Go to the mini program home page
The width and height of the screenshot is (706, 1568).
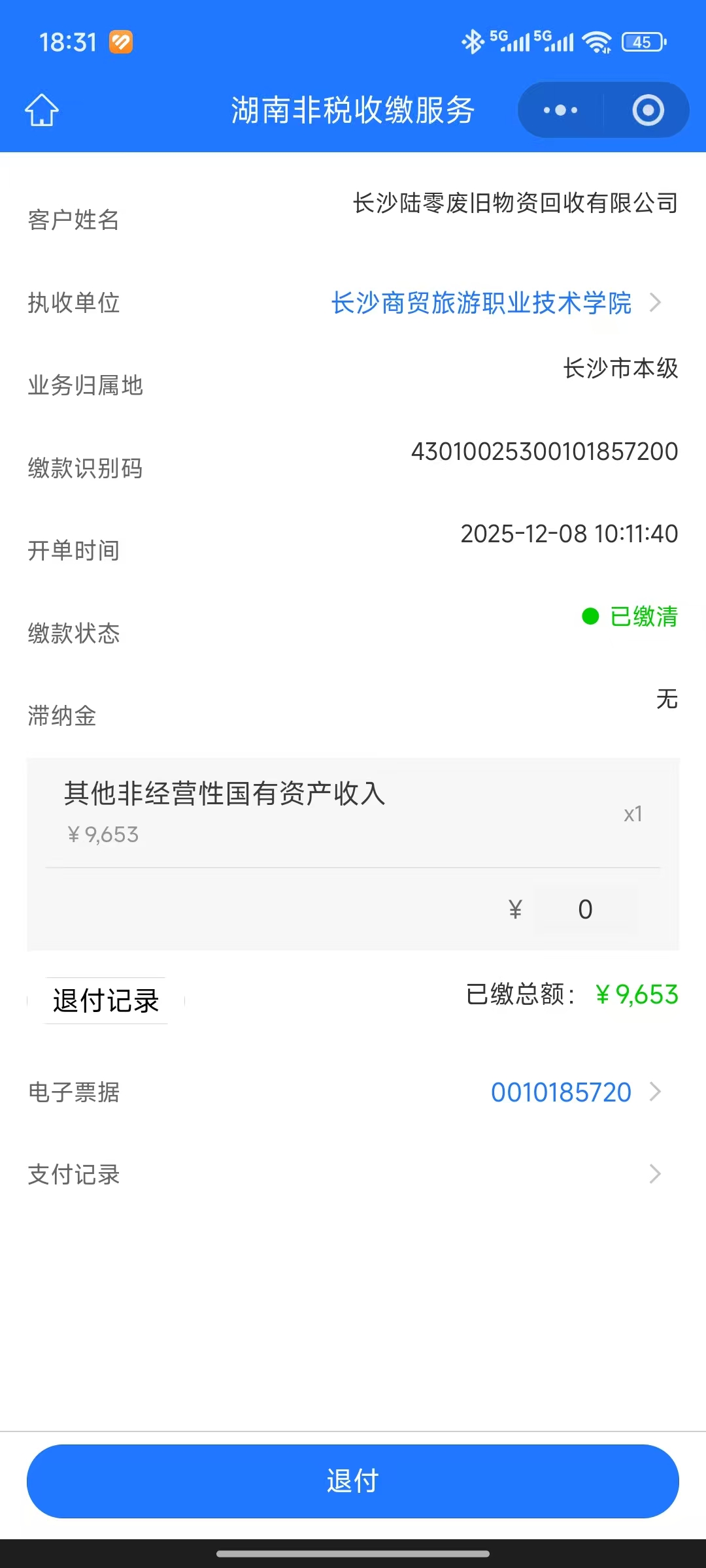tap(42, 110)
